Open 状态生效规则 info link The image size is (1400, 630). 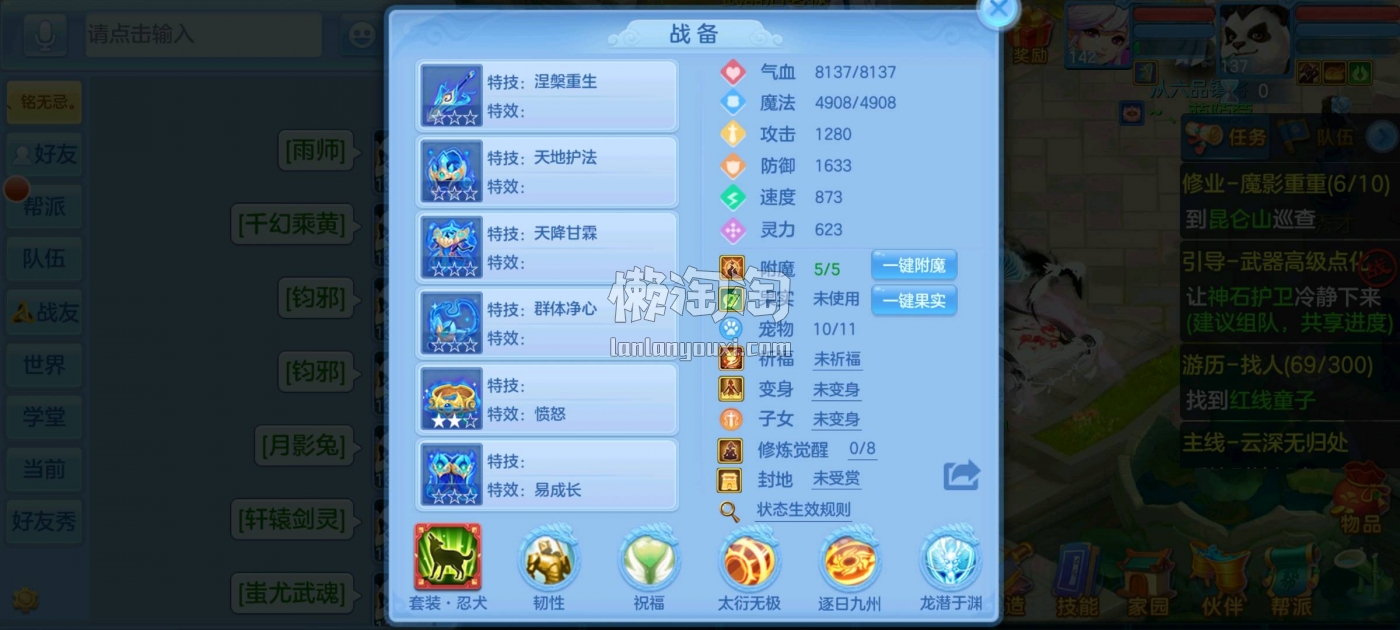pos(802,510)
